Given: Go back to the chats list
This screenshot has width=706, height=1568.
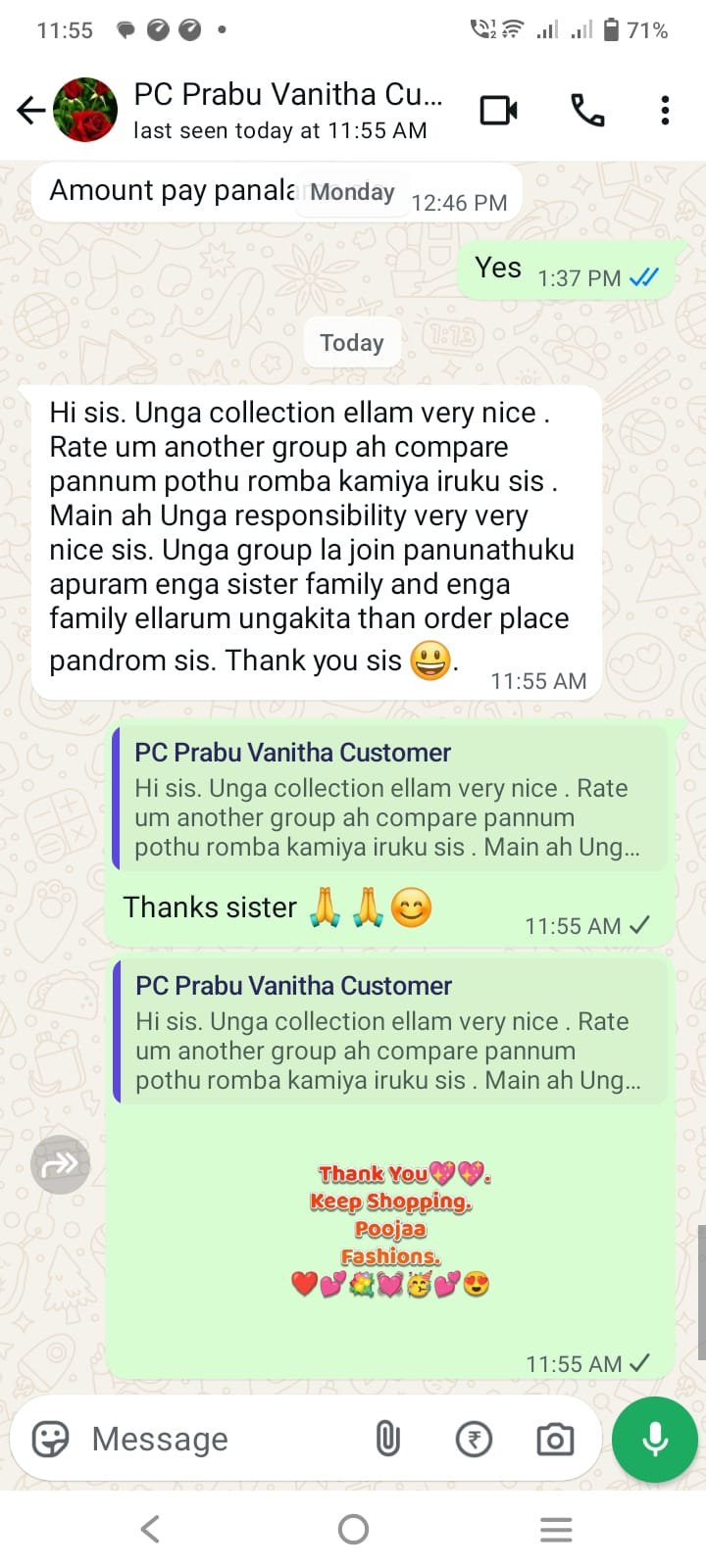Looking at the screenshot, I should [x=31, y=111].
